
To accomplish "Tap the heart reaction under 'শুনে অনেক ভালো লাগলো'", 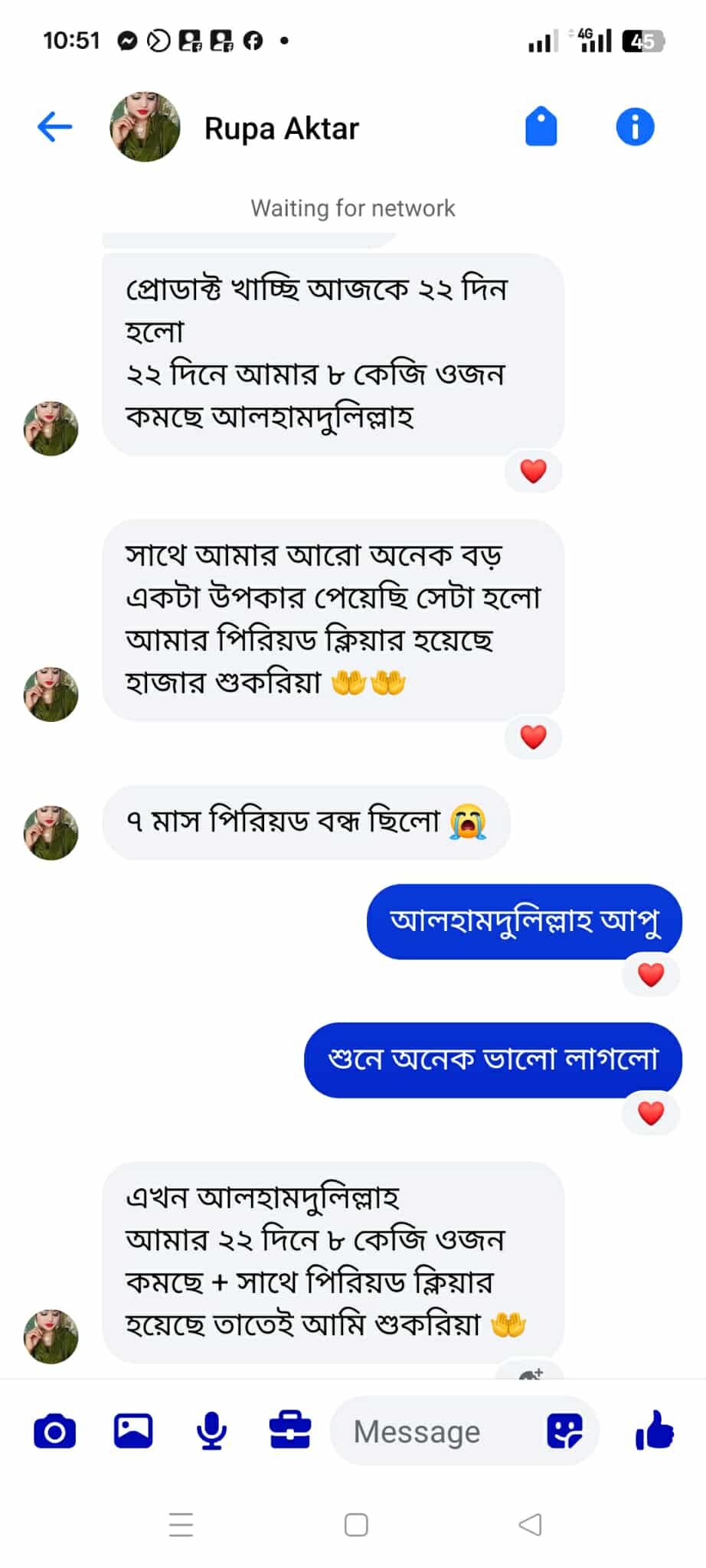I will coord(650,1114).
